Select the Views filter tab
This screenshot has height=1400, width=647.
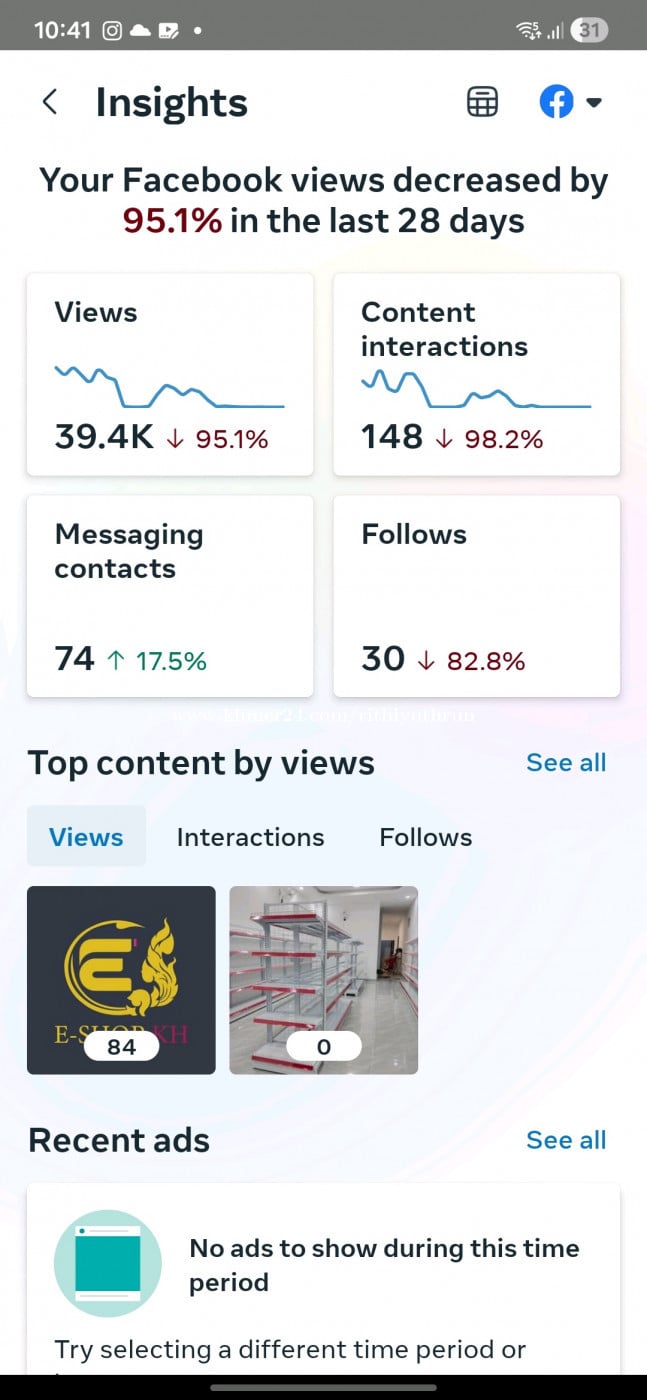pyautogui.click(x=86, y=837)
